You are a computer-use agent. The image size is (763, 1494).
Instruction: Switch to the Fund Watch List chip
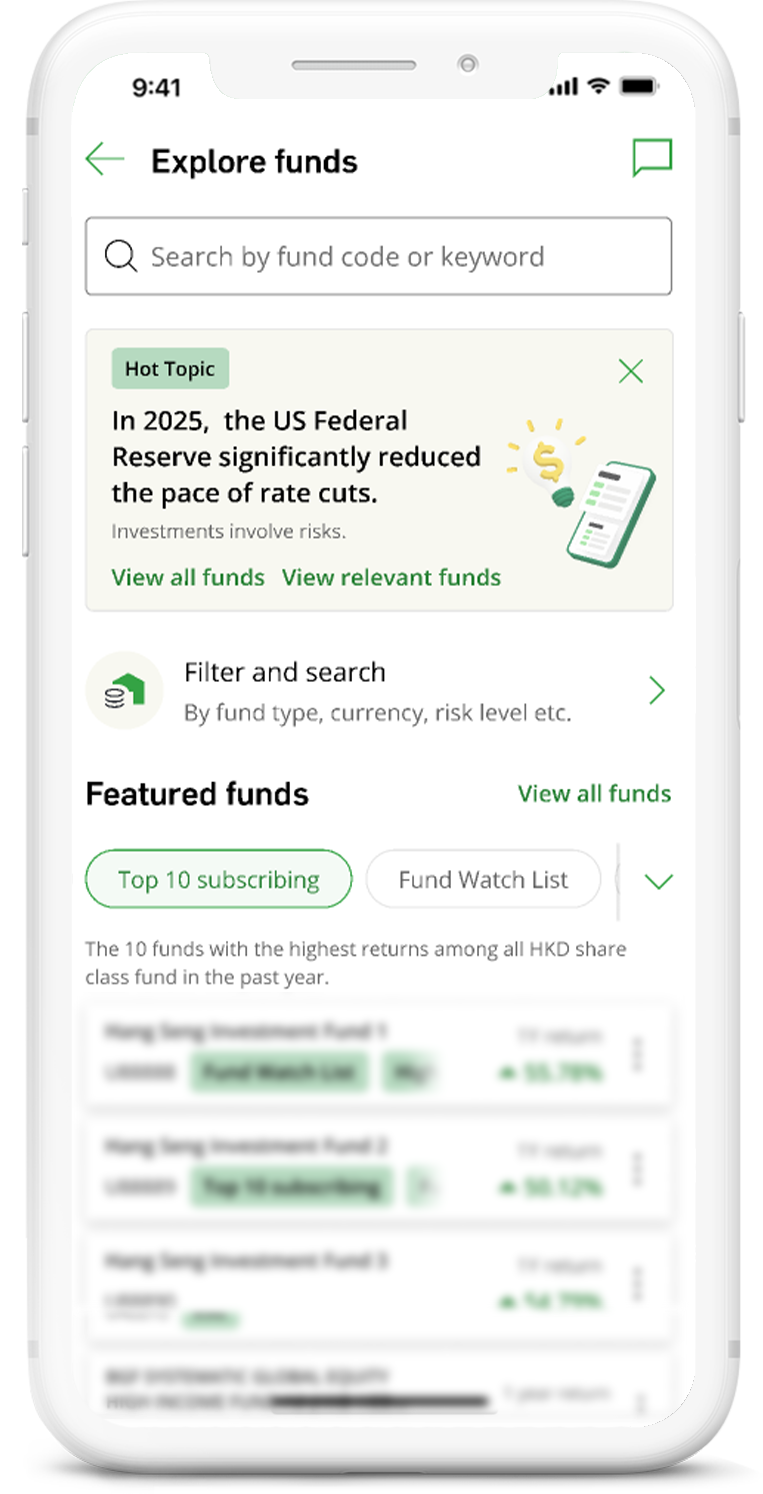483,880
